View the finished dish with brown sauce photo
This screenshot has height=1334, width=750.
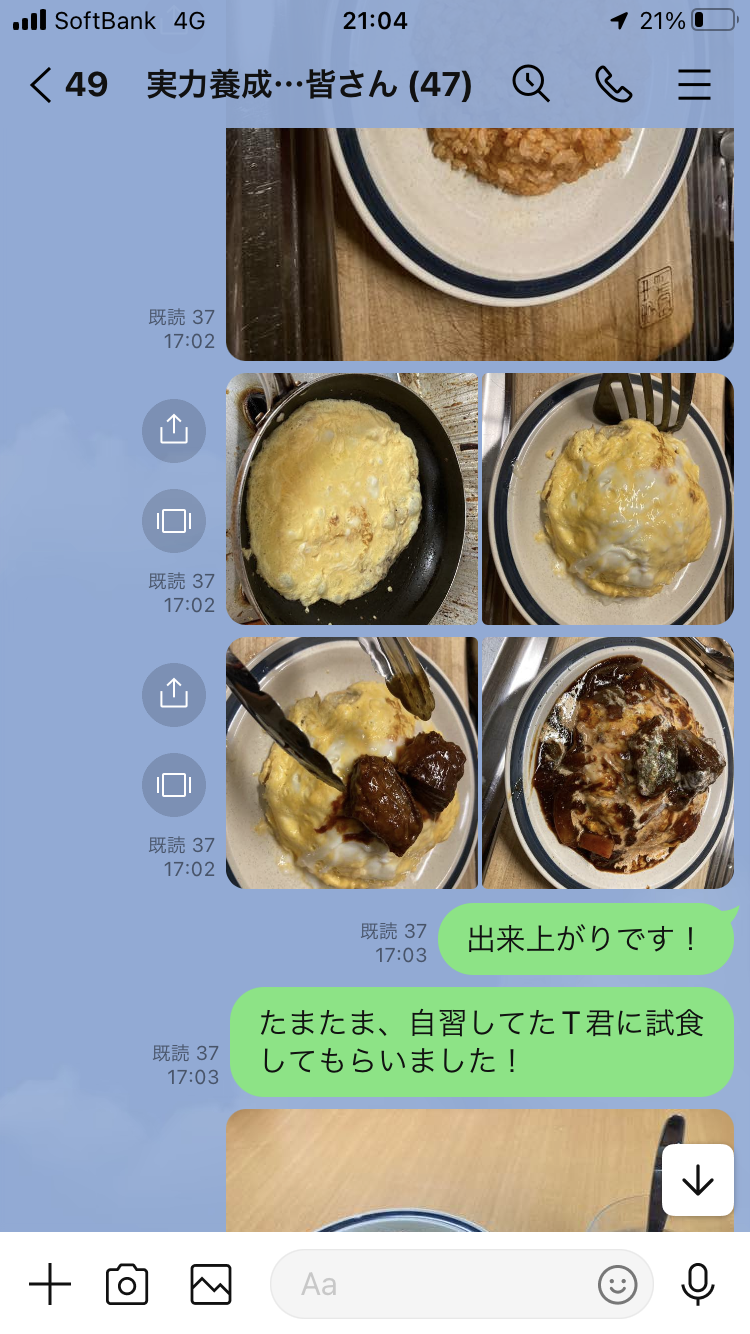coord(608,763)
